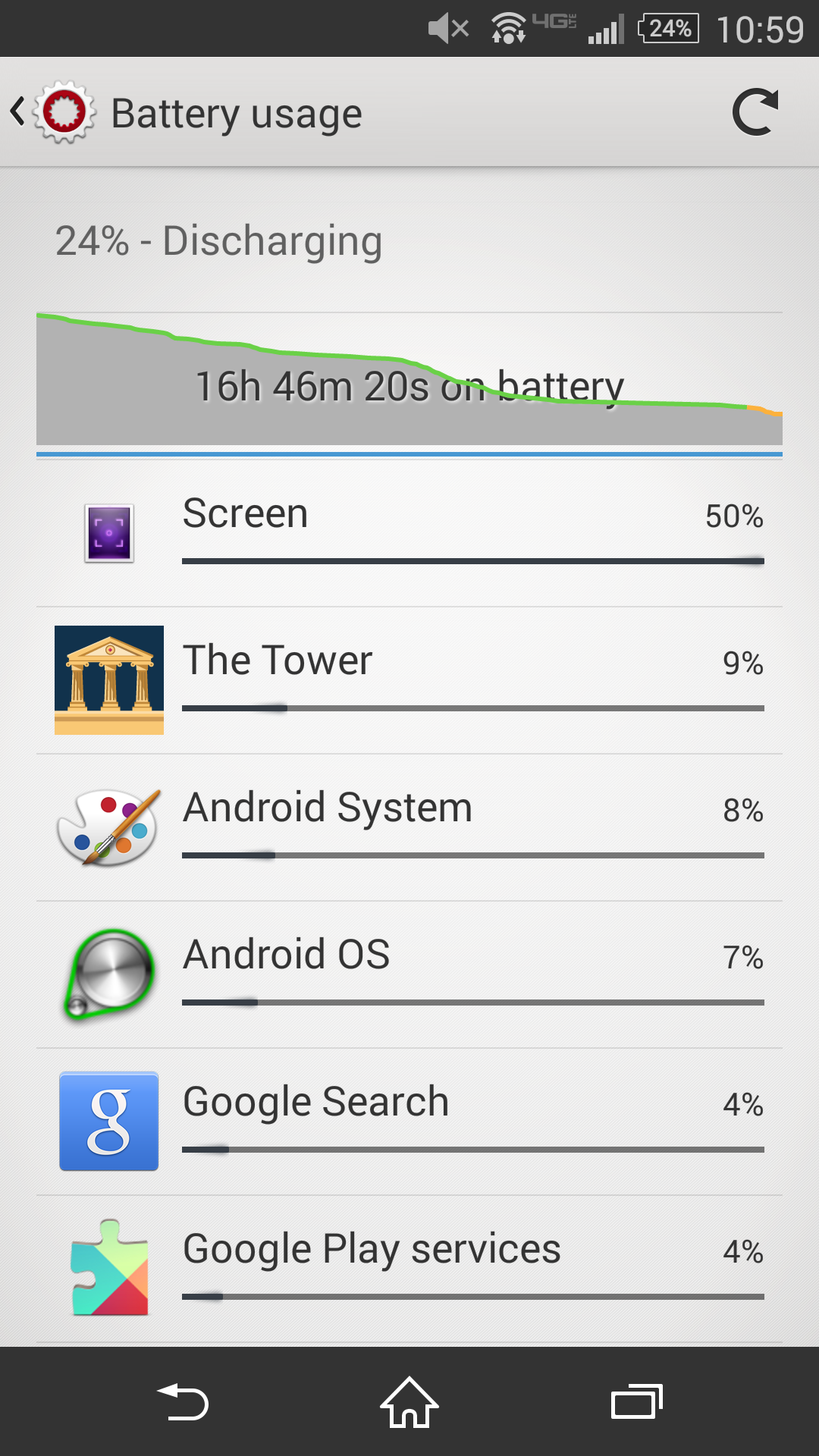View Android System battery usage
Image resolution: width=819 pixels, height=1456 pixels.
[x=409, y=827]
